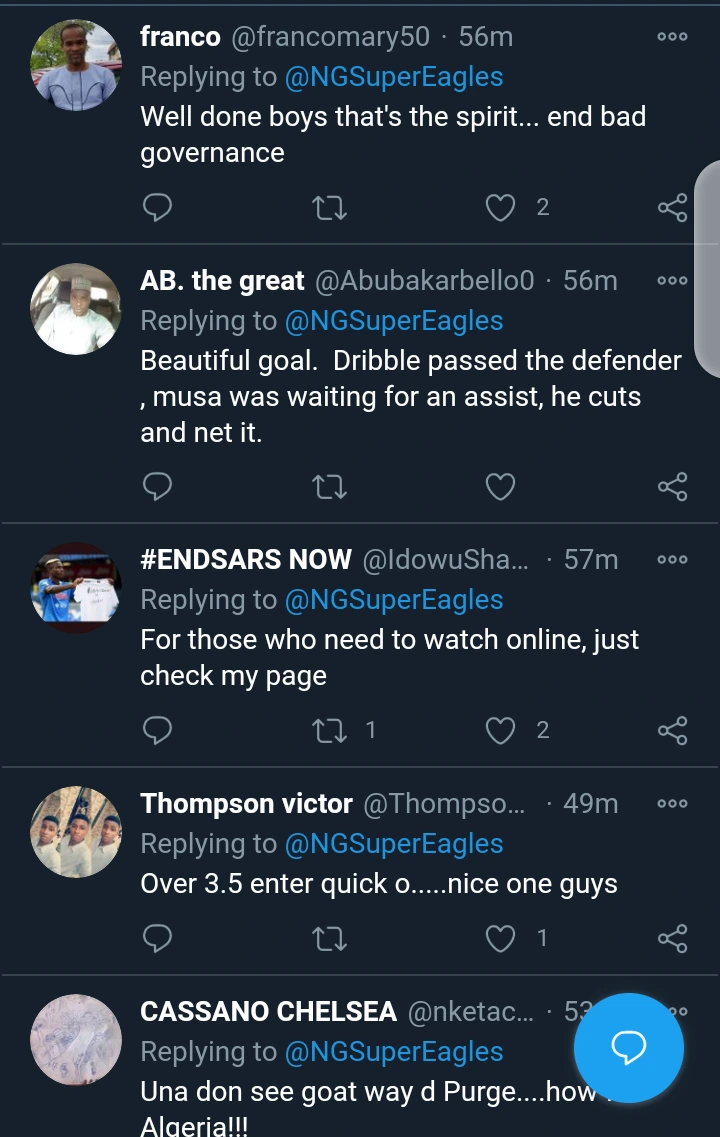Open @NGSuperEagles link in franco's reply
Viewport: 720px width, 1137px height.
click(394, 77)
